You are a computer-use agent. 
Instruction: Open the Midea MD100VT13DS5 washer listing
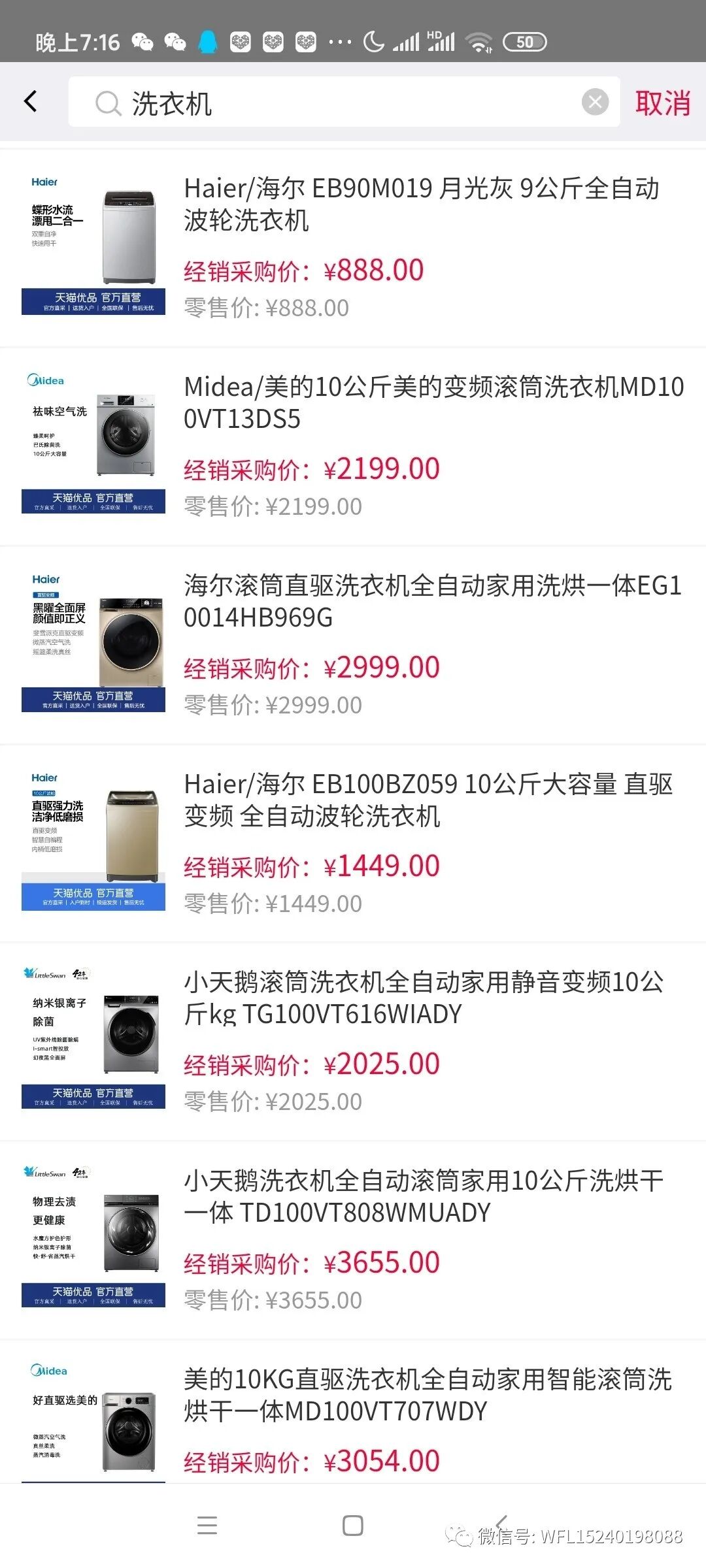[433, 403]
